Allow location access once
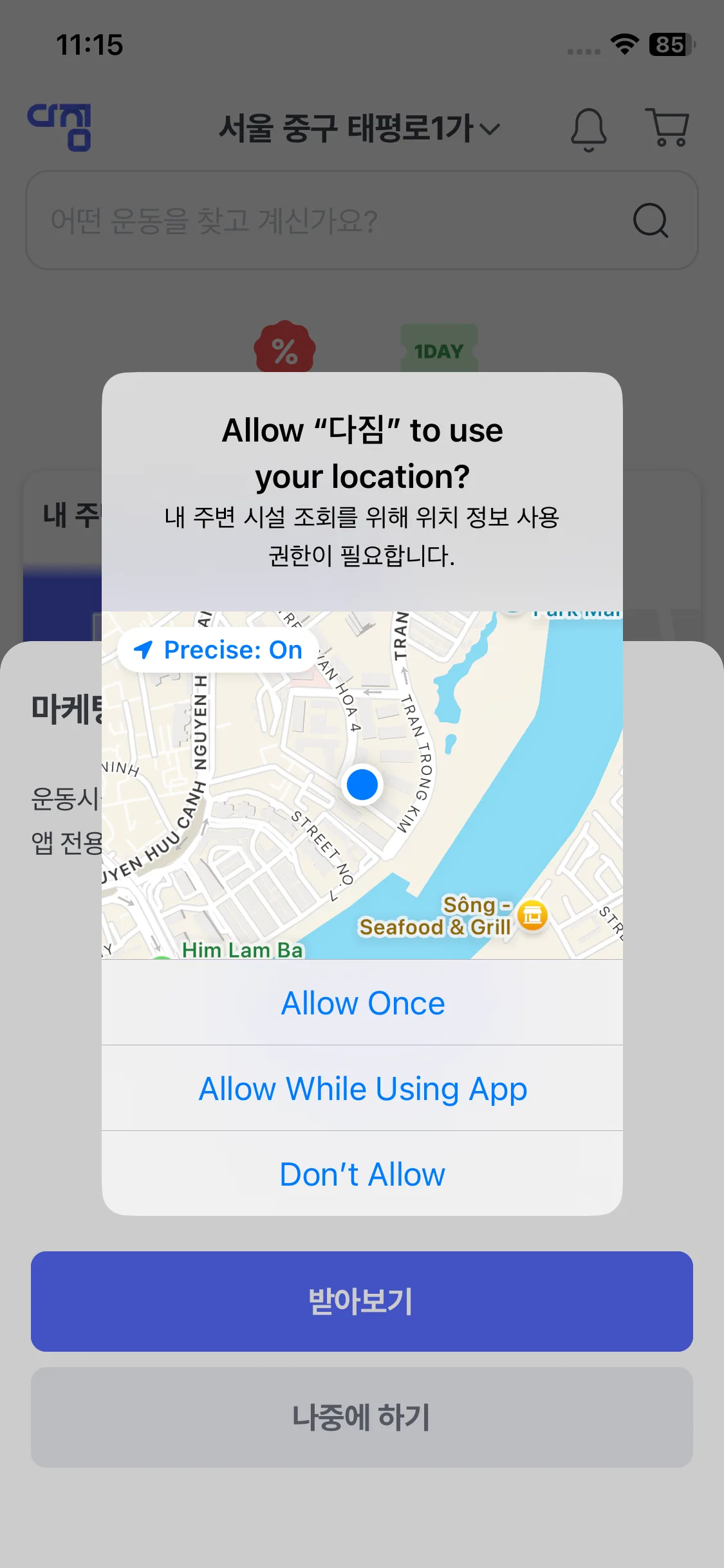Viewport: 724px width, 1568px height. point(362,1003)
